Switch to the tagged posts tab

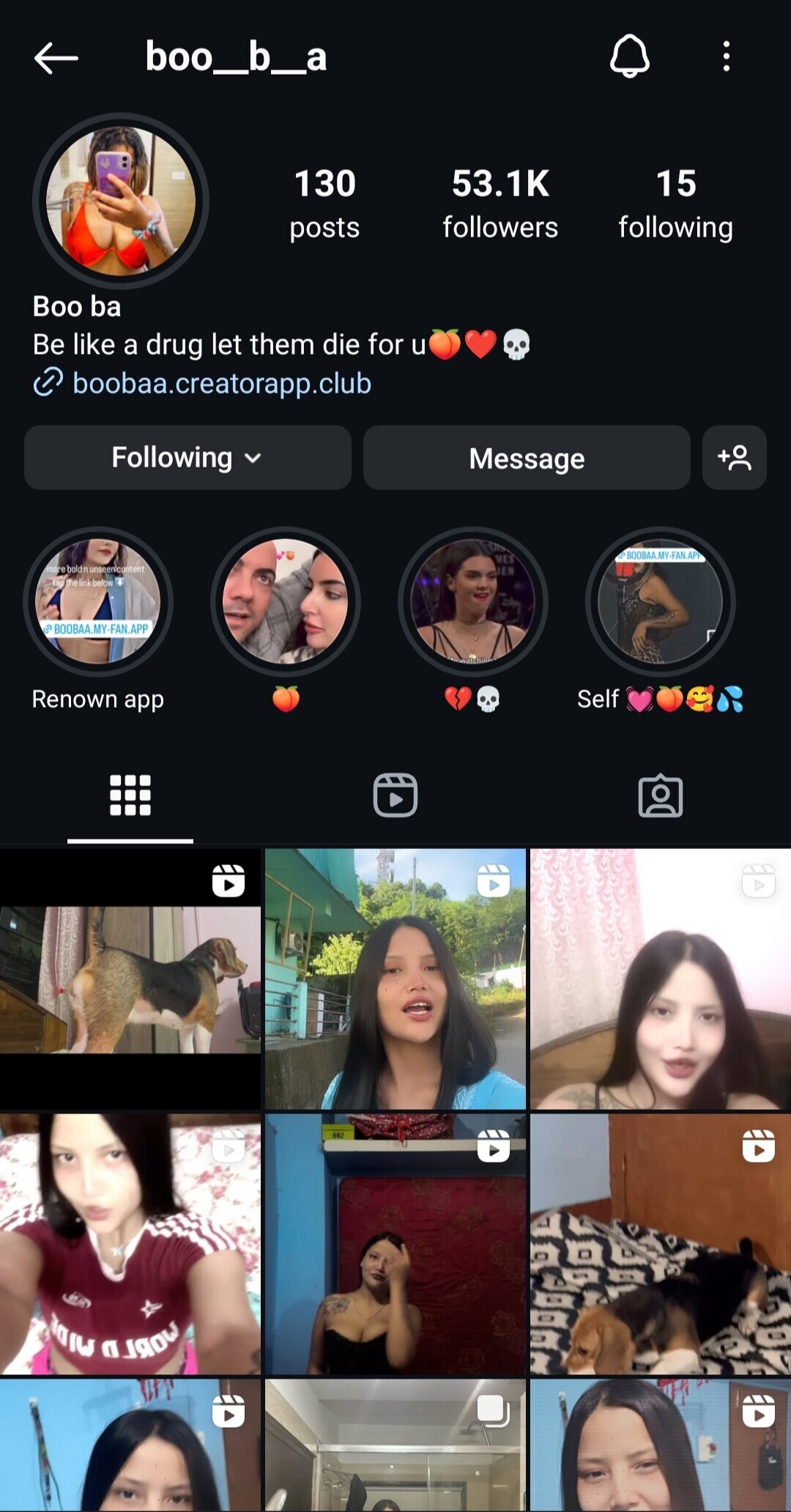tap(660, 795)
